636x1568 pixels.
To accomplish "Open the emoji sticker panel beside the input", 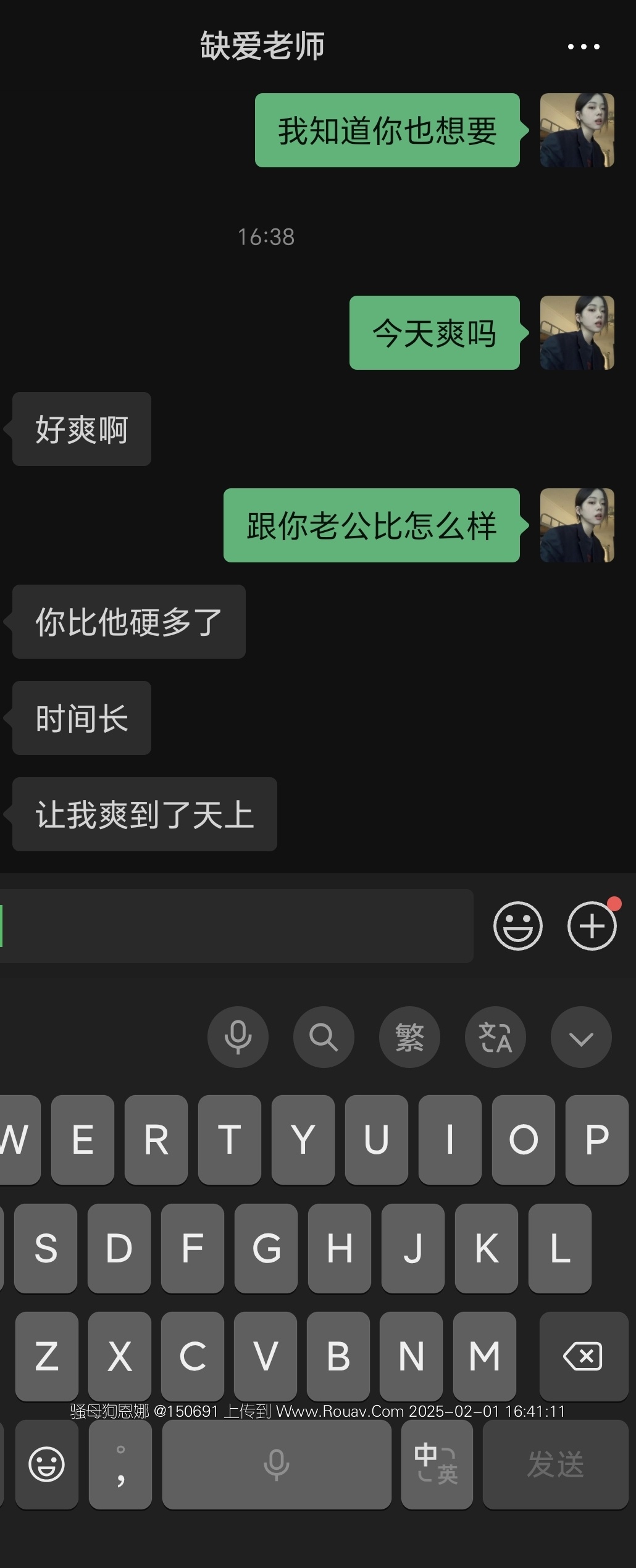I will [x=517, y=925].
